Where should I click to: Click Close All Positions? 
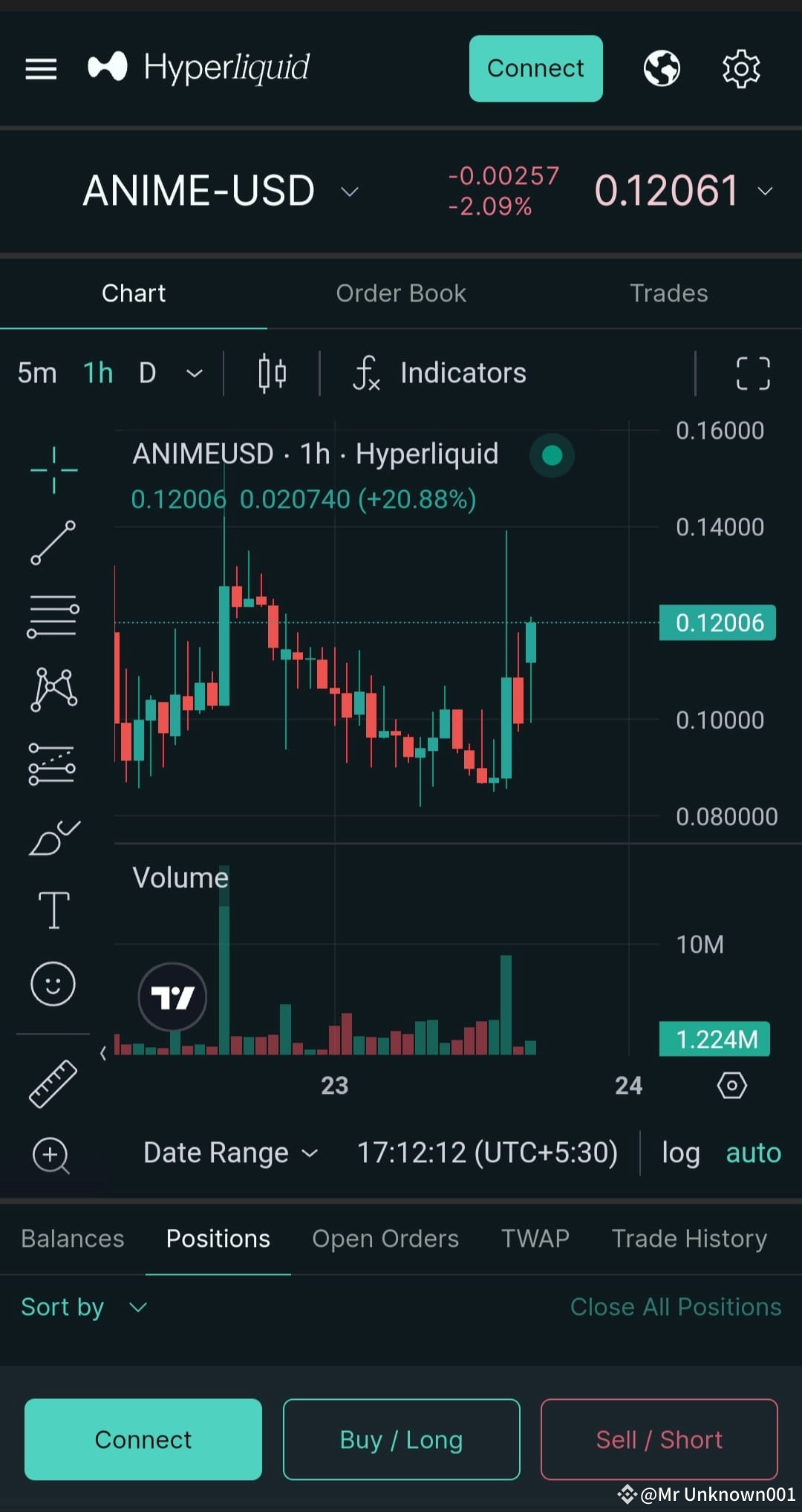pyautogui.click(x=676, y=1307)
